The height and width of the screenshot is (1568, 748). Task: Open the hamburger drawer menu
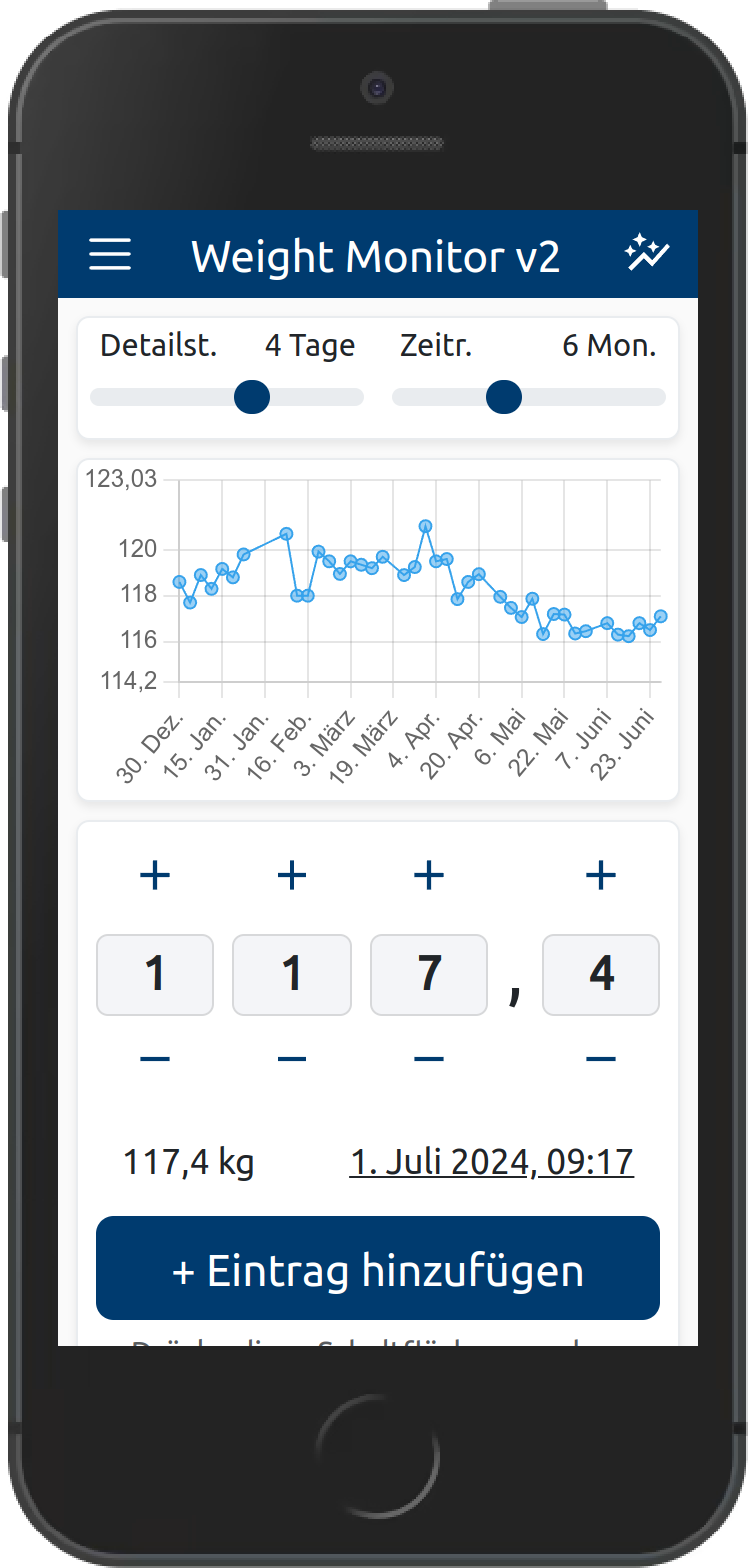point(110,254)
